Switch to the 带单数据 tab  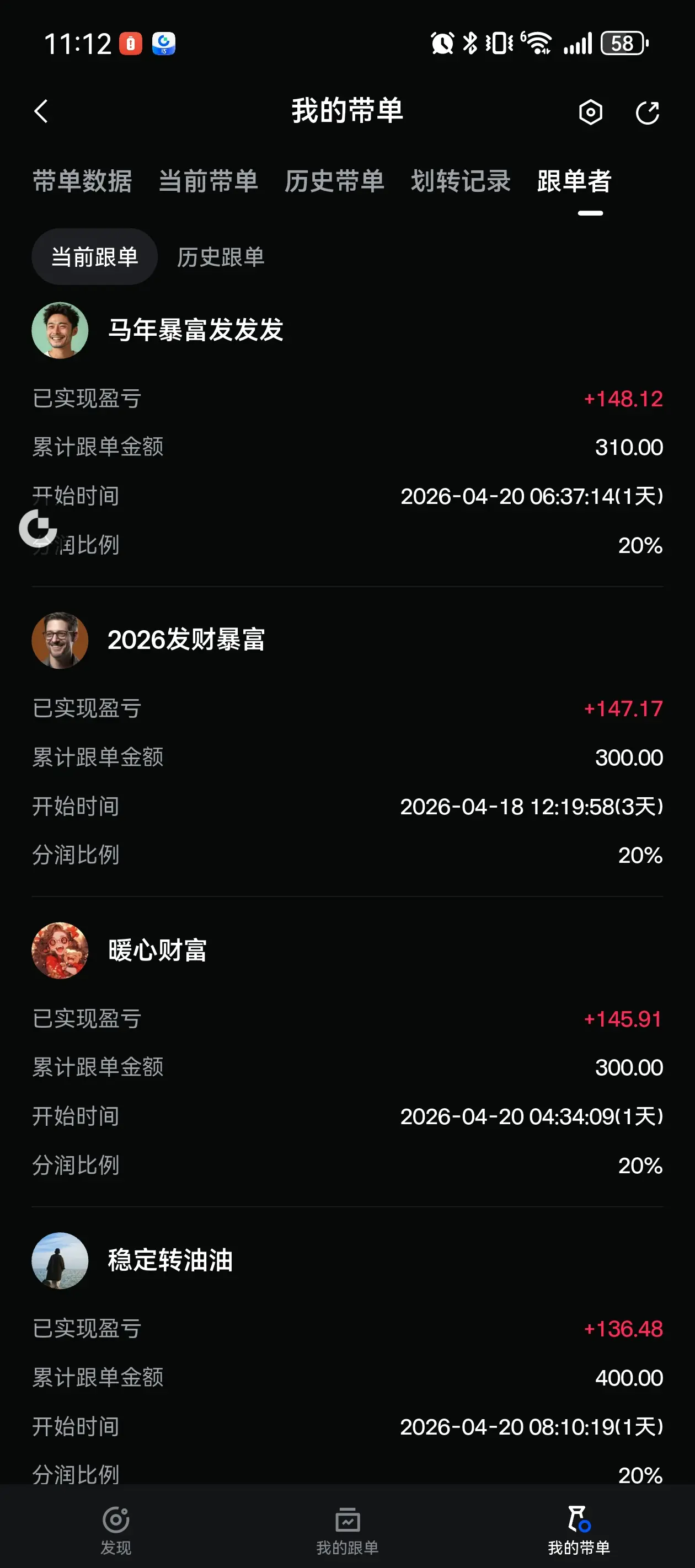click(x=82, y=181)
